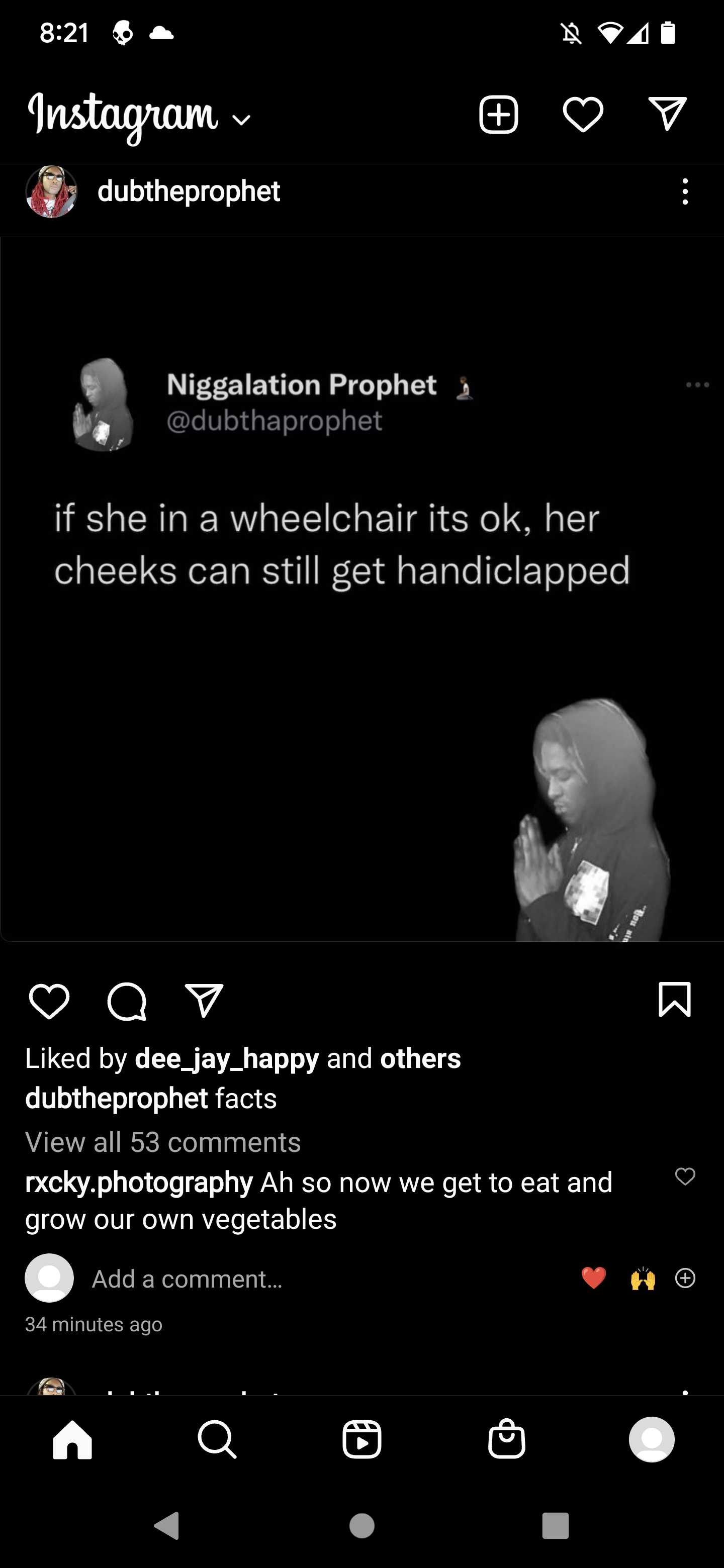The image size is (724, 1568).
Task: Open the post's three-dot options menu
Action: (685, 192)
